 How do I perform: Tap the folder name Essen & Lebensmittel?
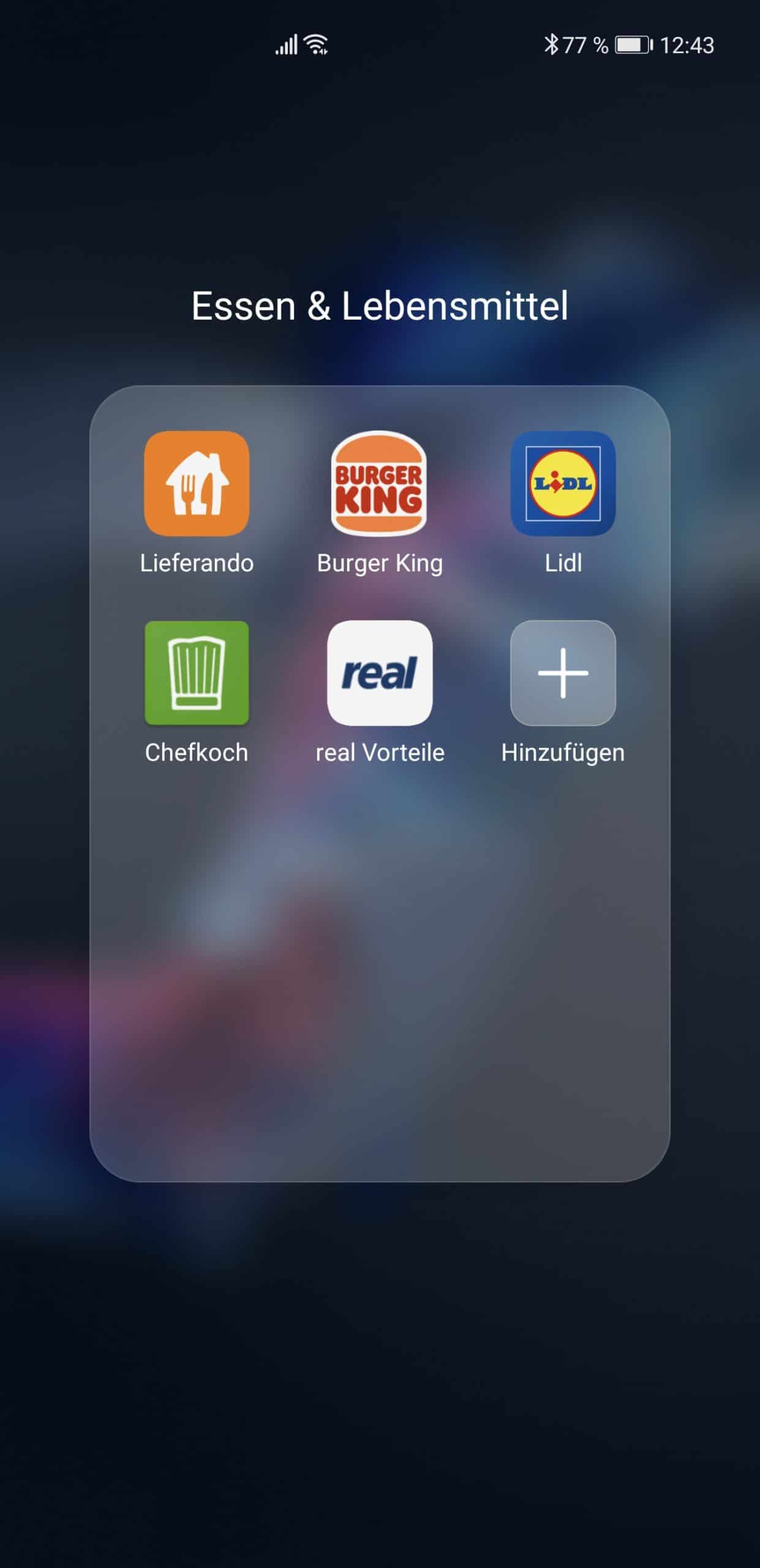(x=380, y=306)
